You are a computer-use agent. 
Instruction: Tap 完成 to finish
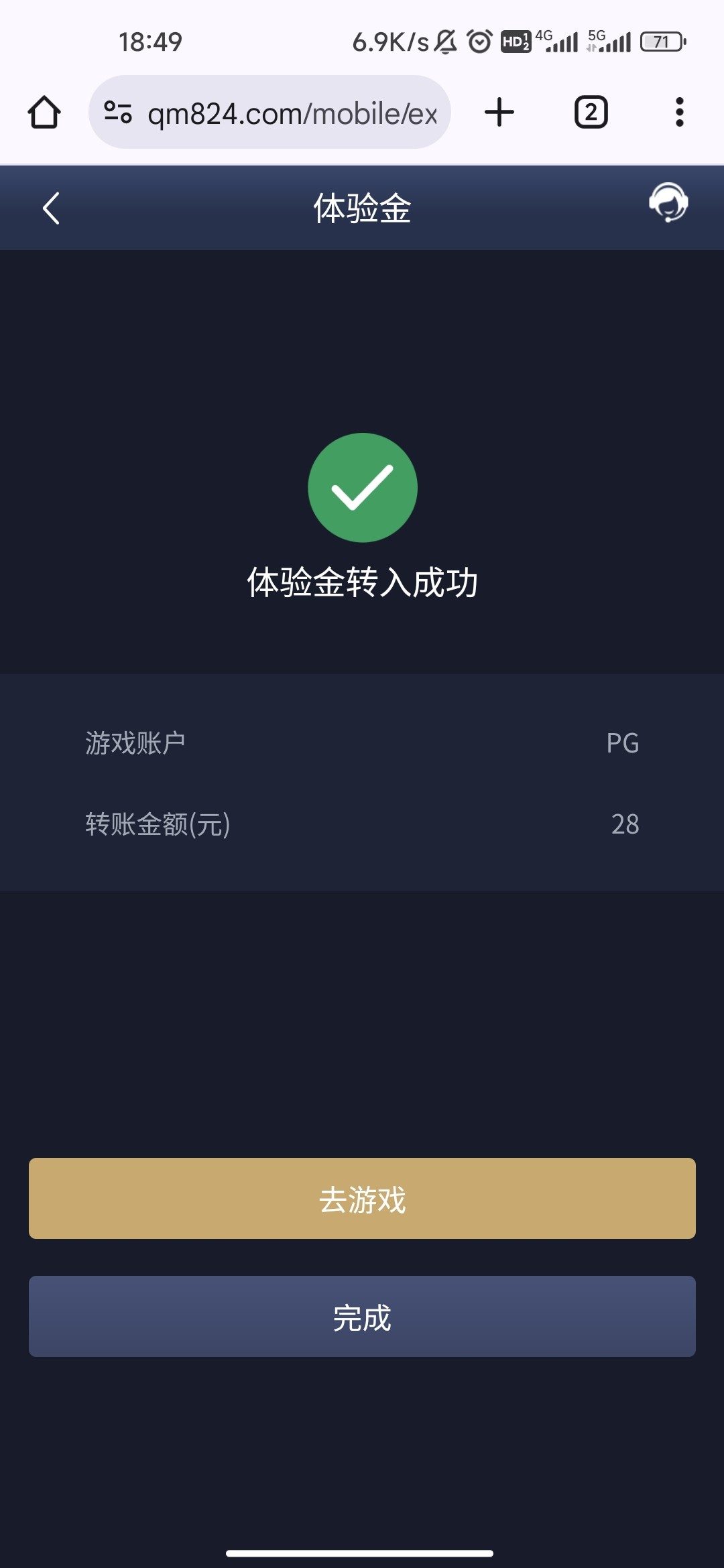tap(362, 1317)
